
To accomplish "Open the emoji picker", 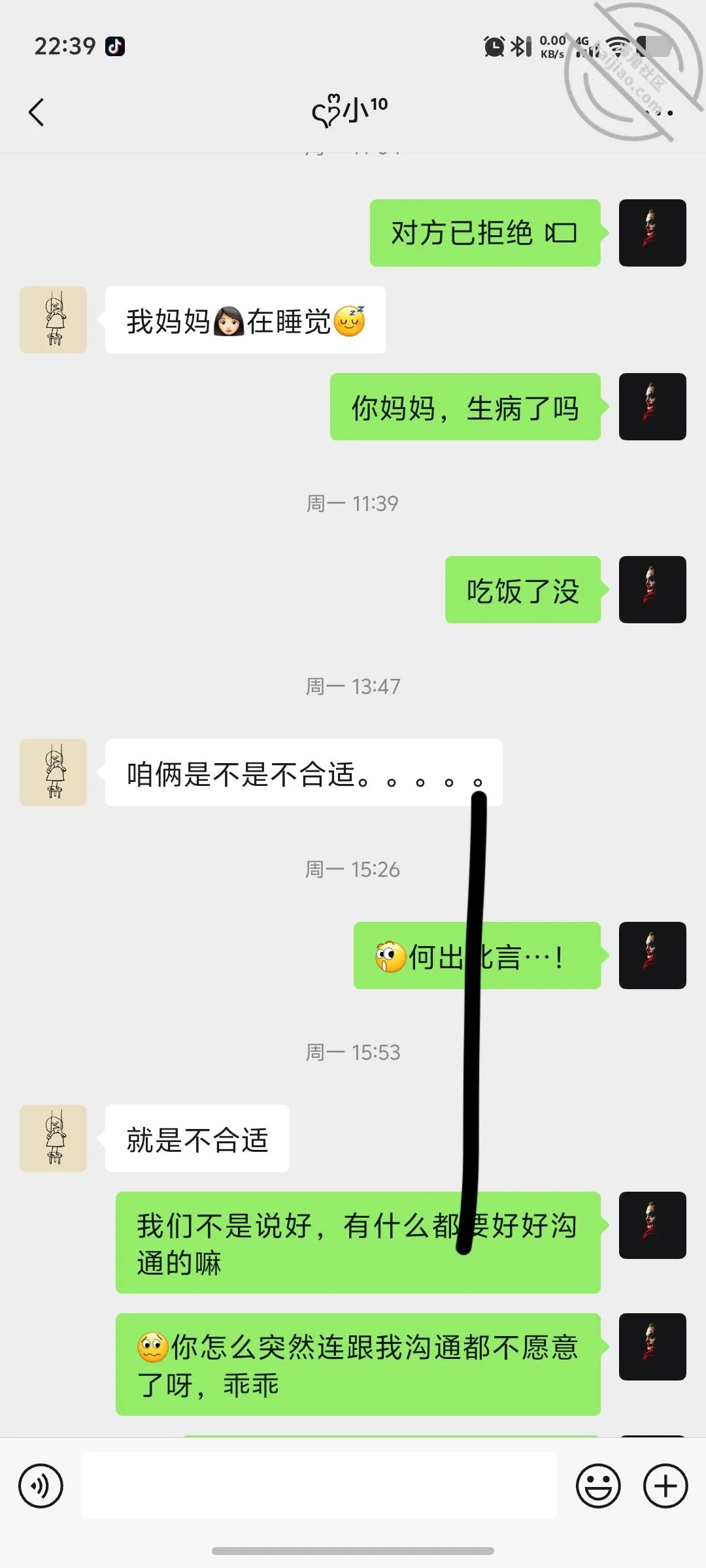I will tap(597, 1486).
